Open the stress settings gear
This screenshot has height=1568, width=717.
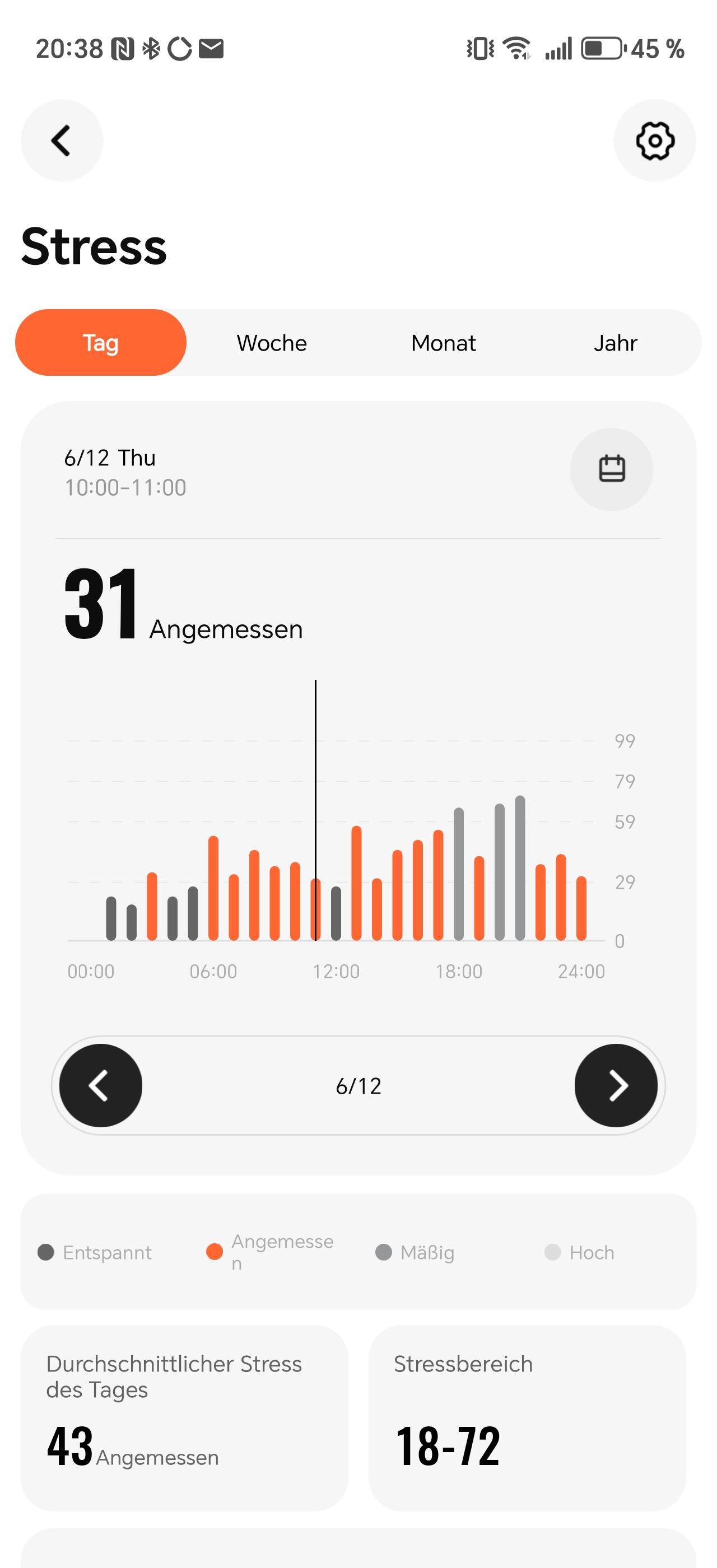654,141
